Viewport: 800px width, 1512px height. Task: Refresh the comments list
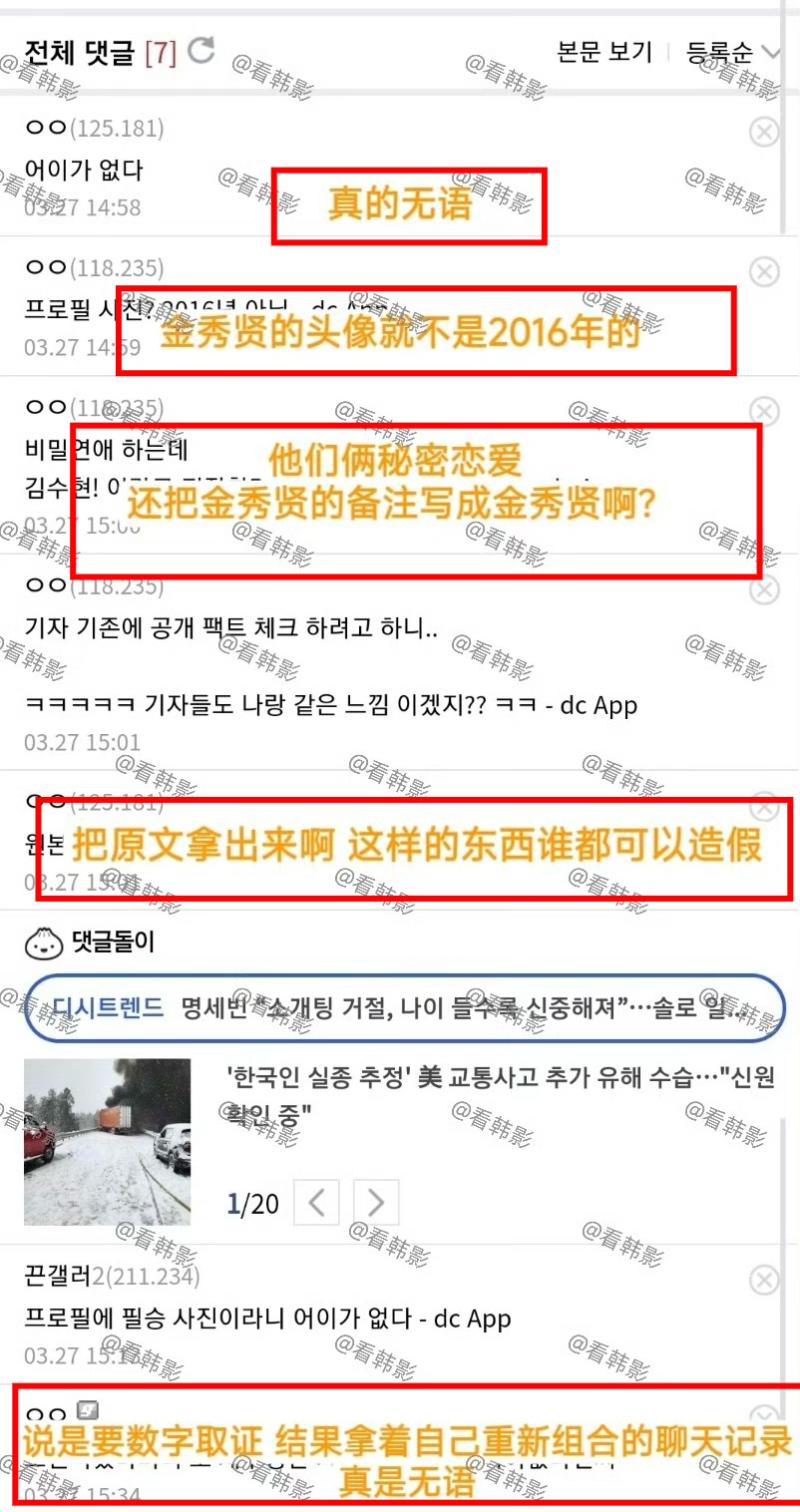click(201, 50)
